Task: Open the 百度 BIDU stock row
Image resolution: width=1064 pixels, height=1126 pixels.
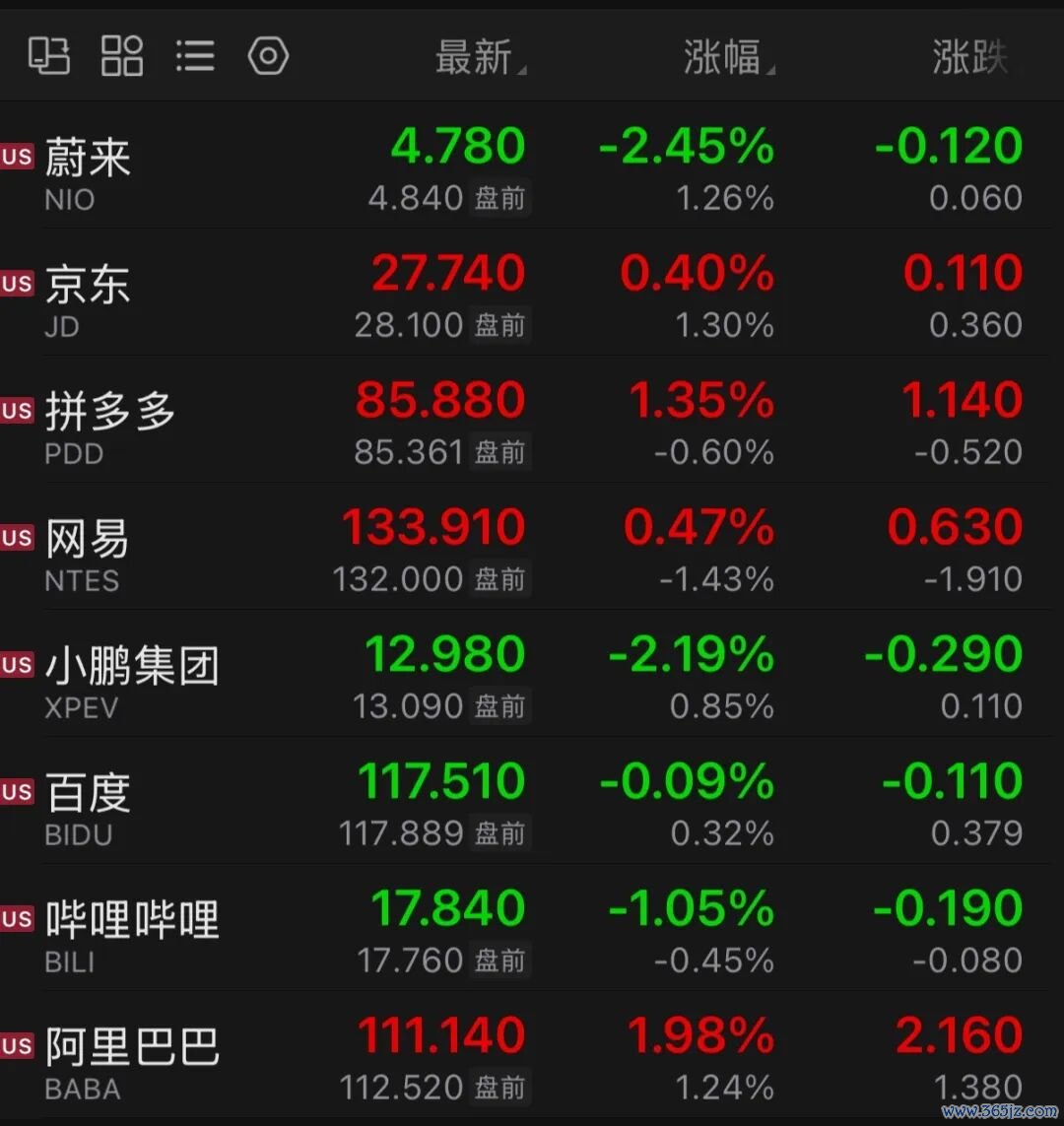Action: point(532,801)
